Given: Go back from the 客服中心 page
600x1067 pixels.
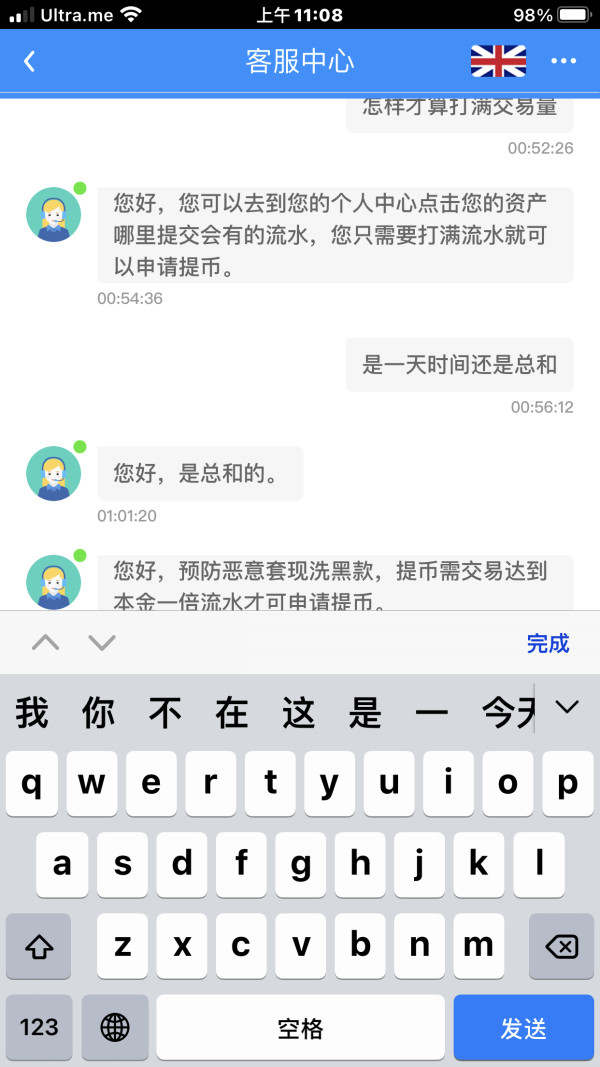Looking at the screenshot, I should pos(29,61).
